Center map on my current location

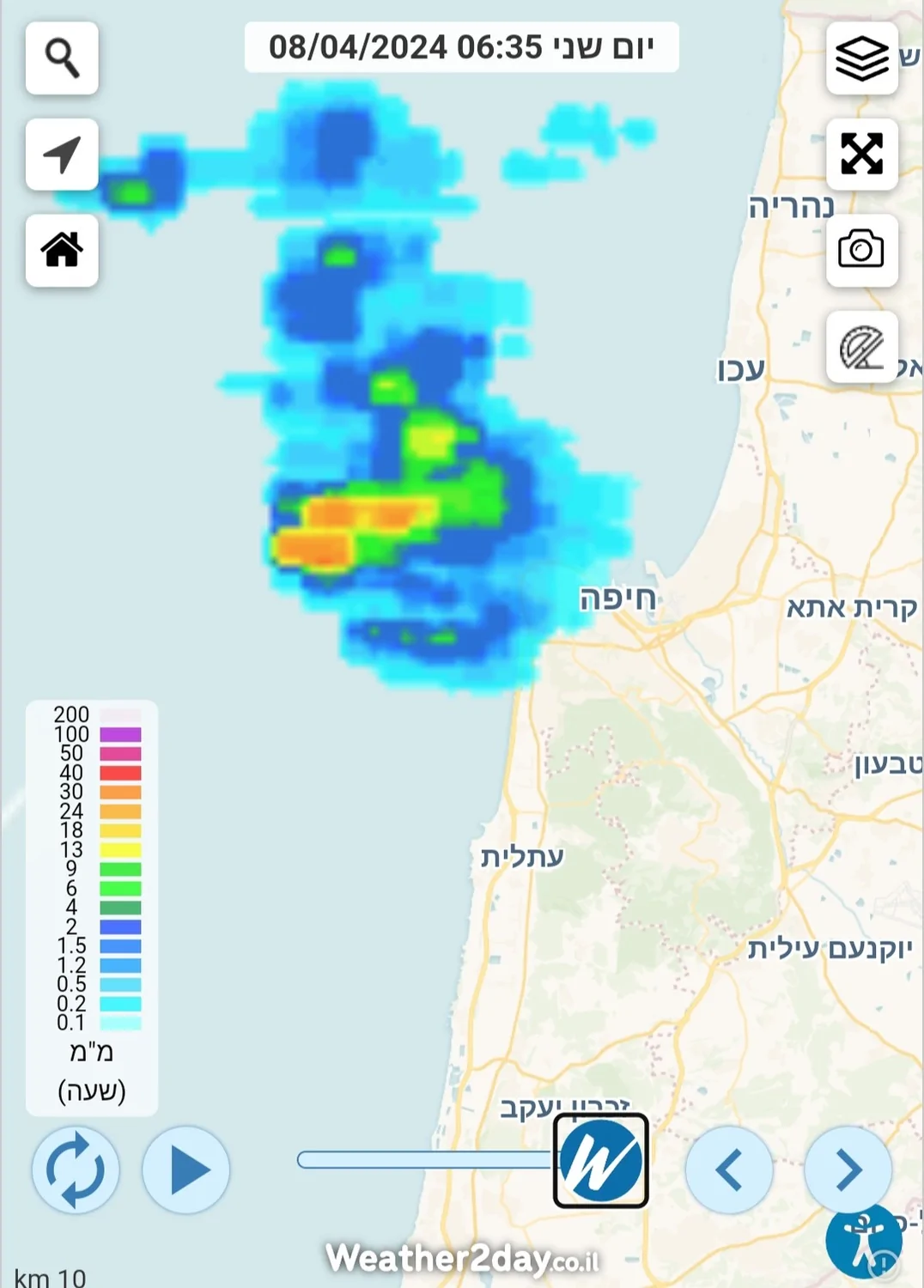62,155
